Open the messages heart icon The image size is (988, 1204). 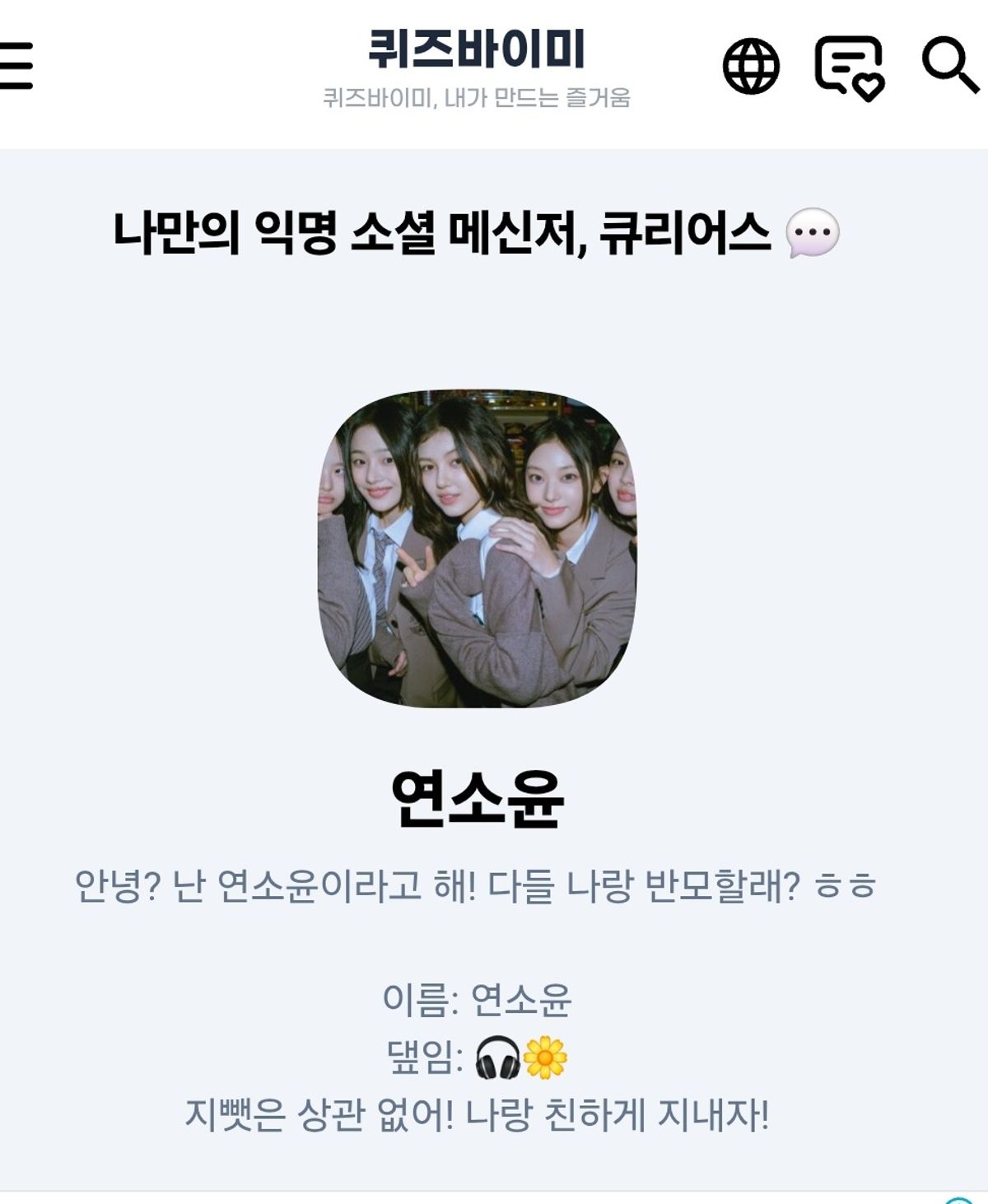[x=849, y=68]
